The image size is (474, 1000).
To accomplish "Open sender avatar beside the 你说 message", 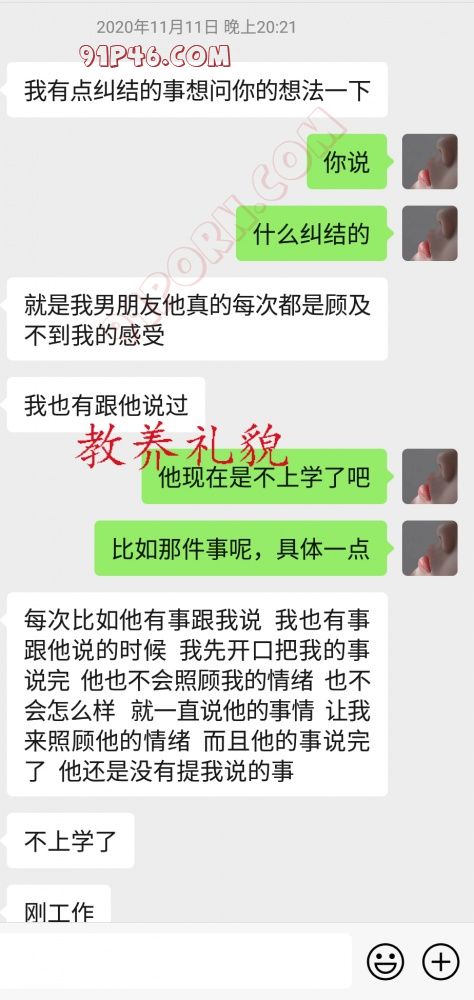I will (x=429, y=161).
